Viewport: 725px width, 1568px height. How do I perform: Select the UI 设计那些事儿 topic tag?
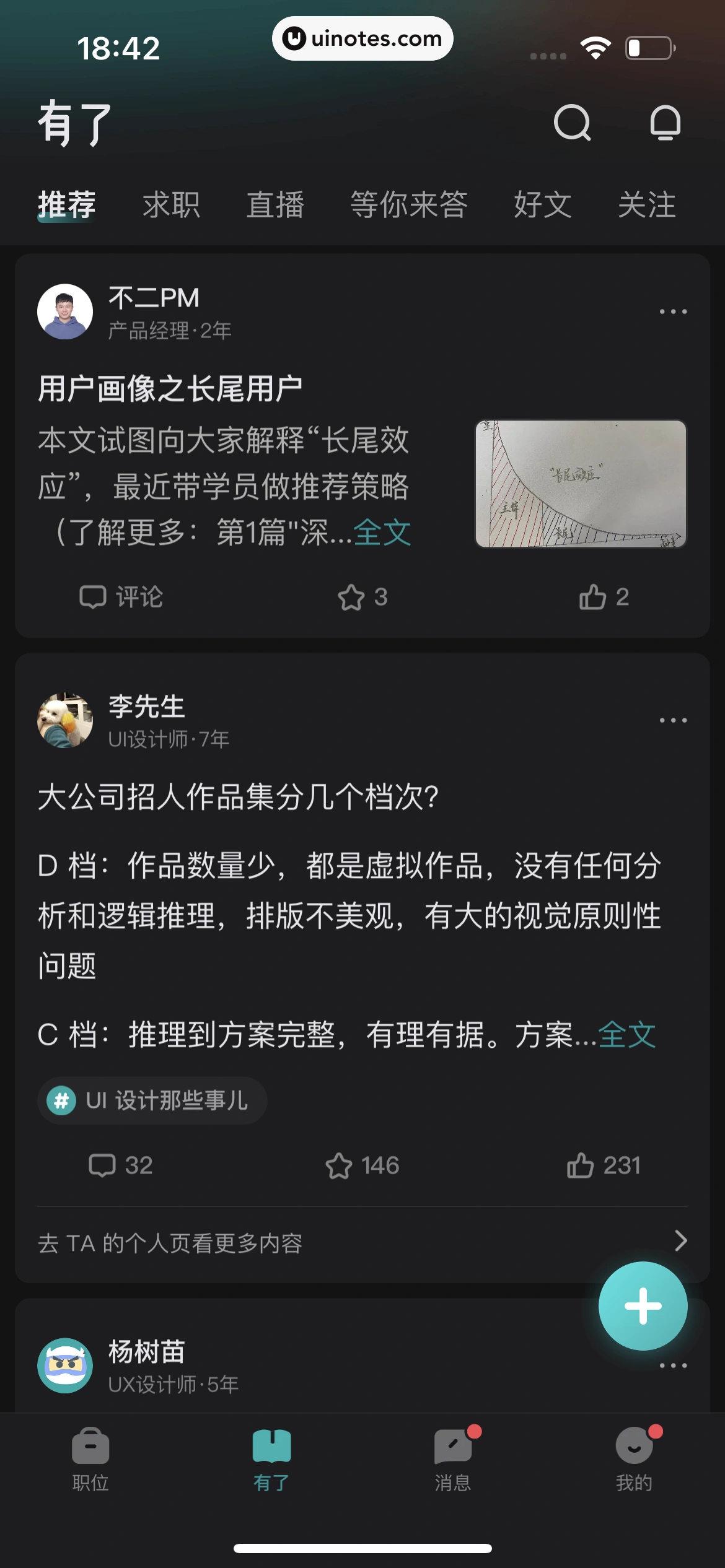(x=151, y=1100)
